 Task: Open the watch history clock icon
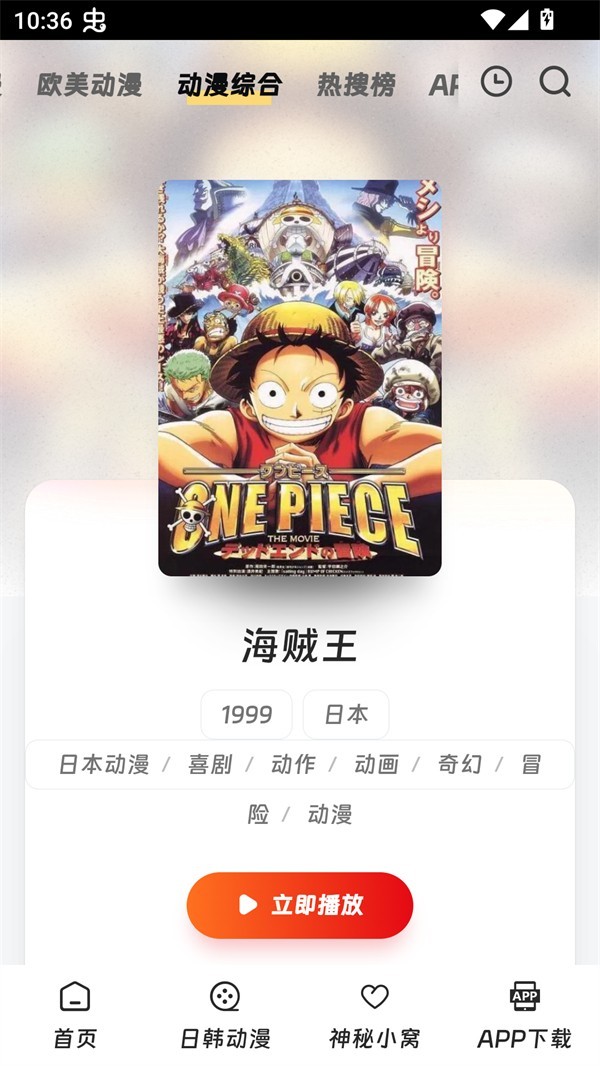point(496,82)
